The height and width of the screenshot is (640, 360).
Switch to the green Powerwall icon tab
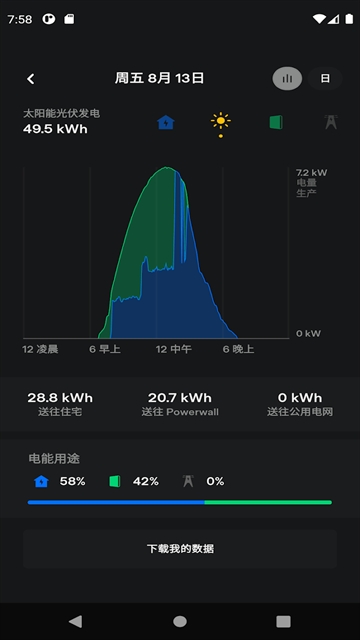pos(276,122)
